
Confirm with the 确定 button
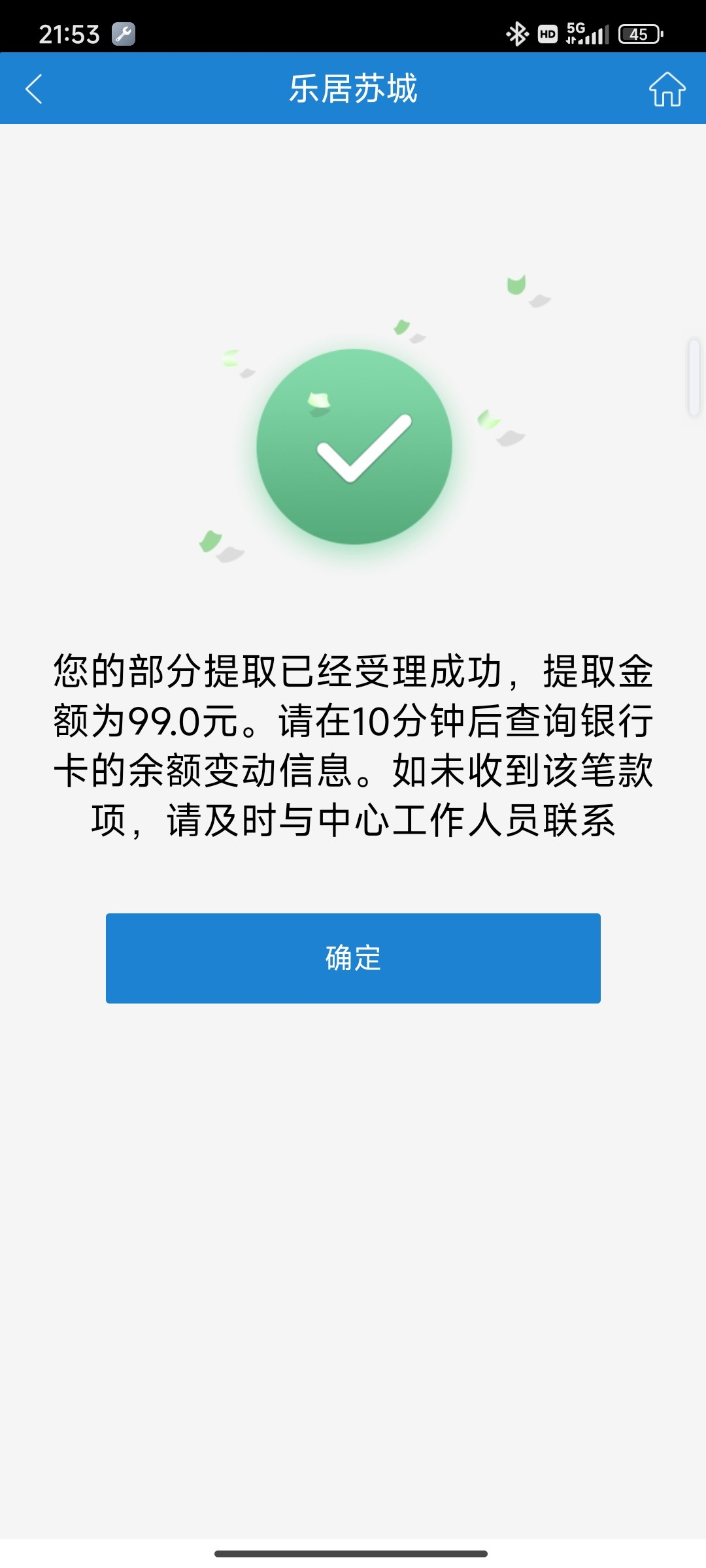353,958
